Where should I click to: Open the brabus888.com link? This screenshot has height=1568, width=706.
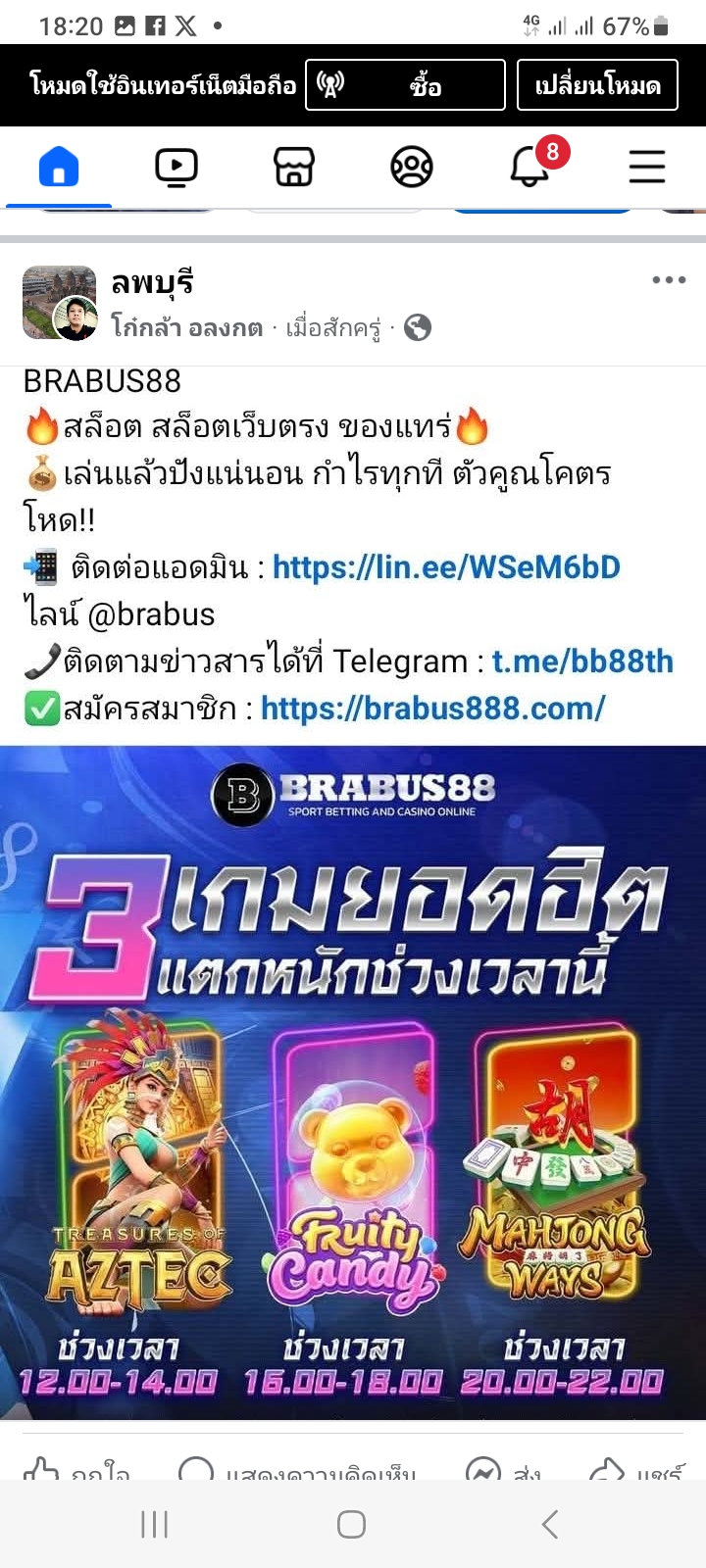click(x=433, y=709)
